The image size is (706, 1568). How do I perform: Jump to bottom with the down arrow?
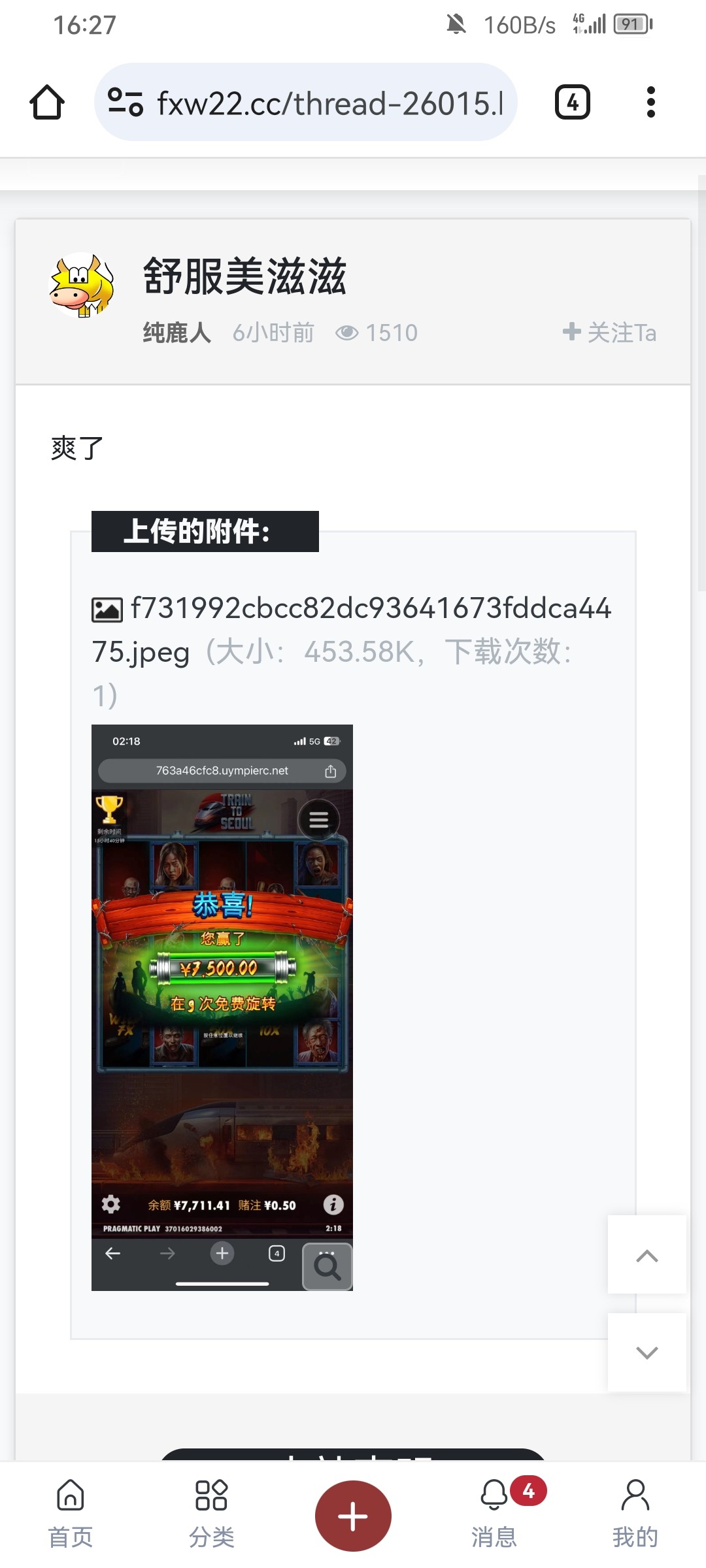(647, 1352)
